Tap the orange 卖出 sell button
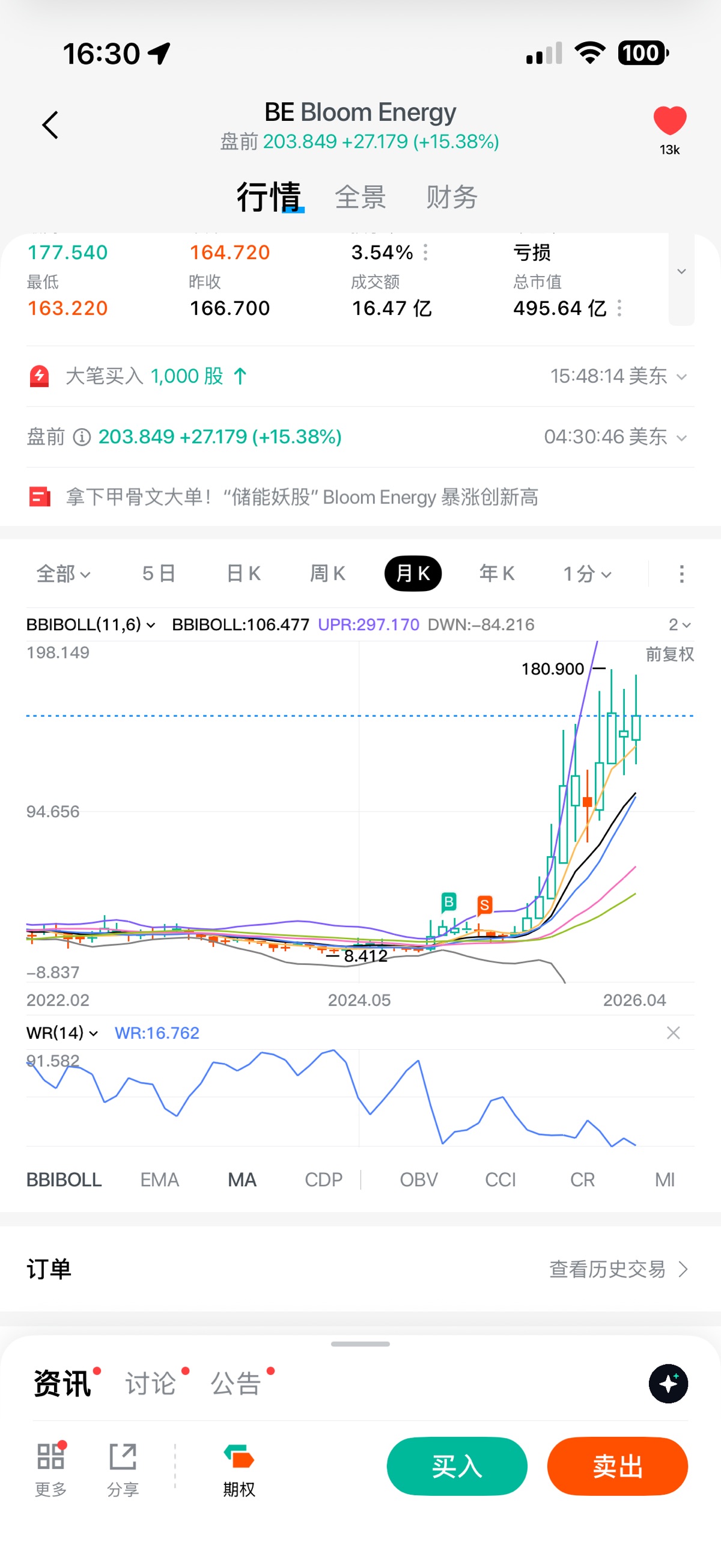Viewport: 721px width, 1568px height. (x=618, y=1466)
